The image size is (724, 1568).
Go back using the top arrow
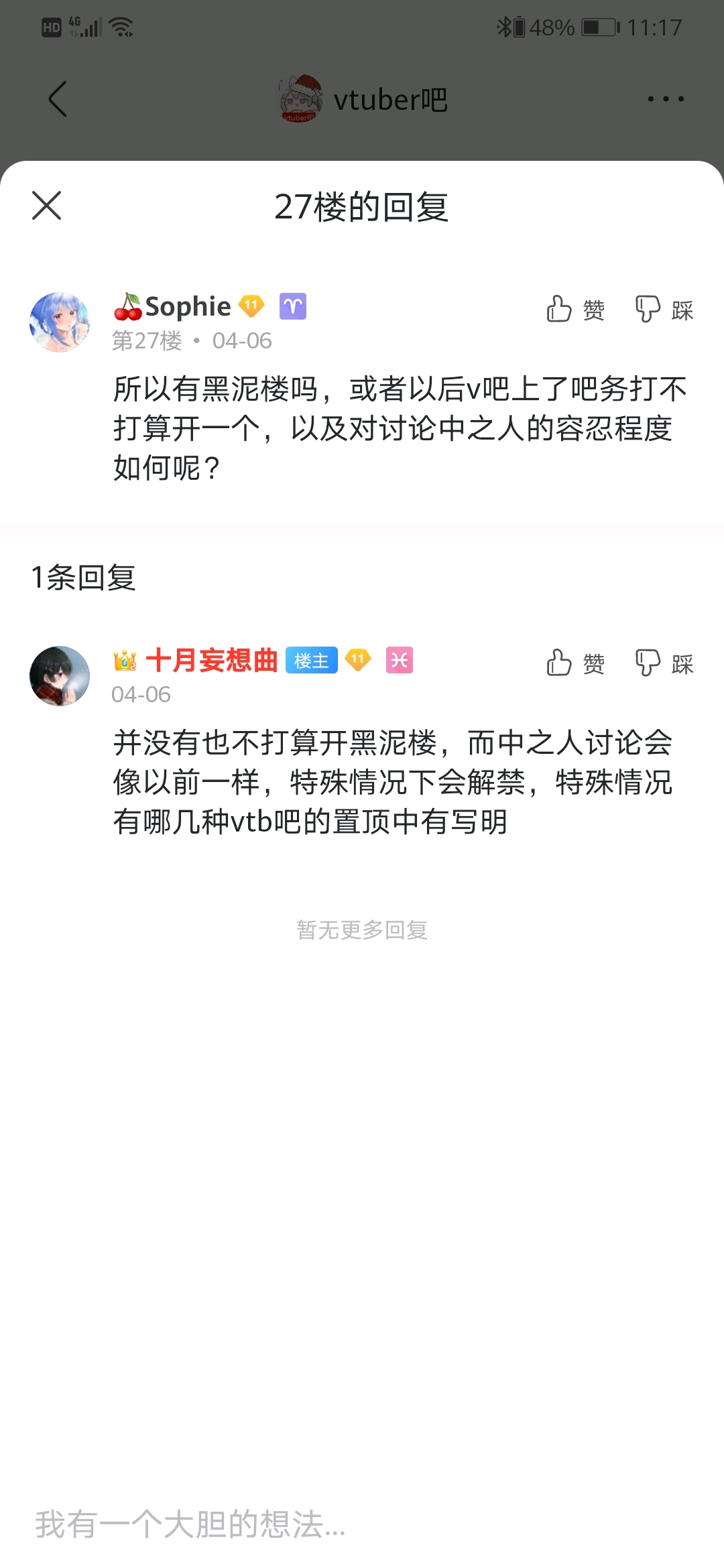[x=58, y=99]
